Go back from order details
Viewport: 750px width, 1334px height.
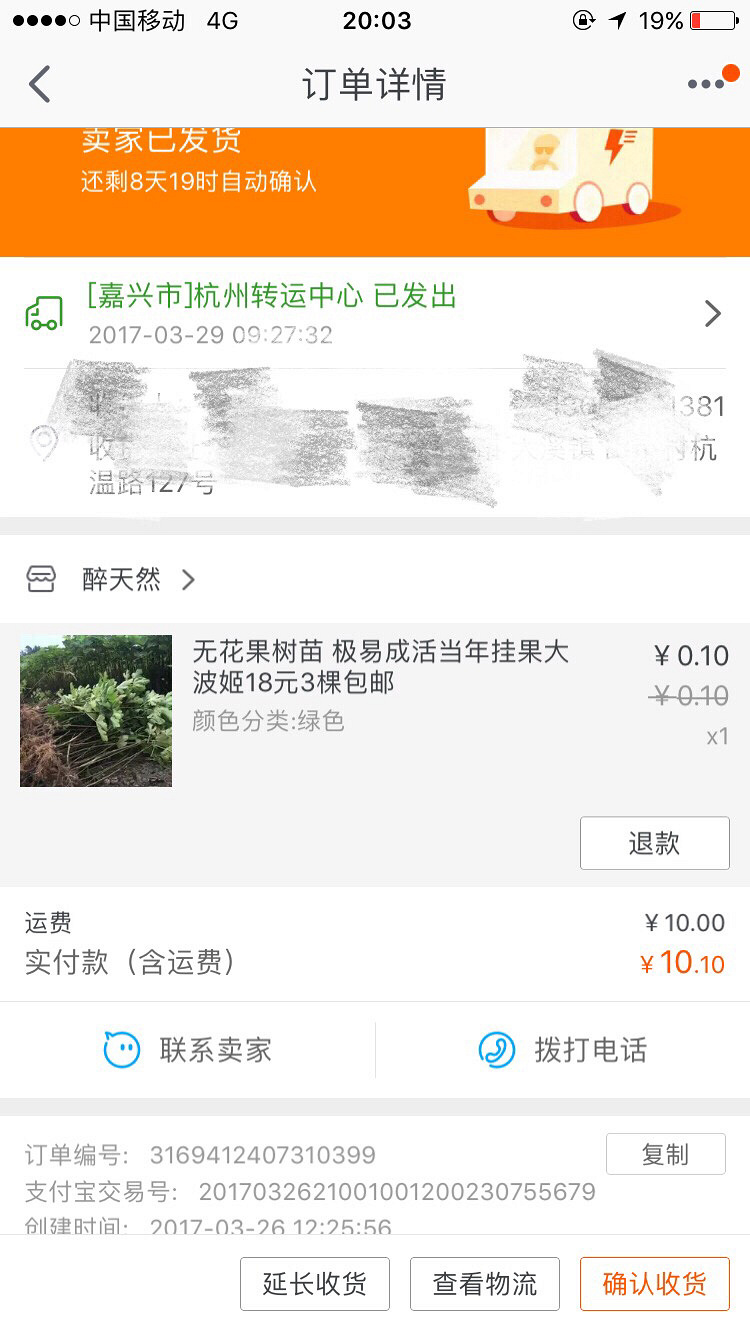point(40,84)
